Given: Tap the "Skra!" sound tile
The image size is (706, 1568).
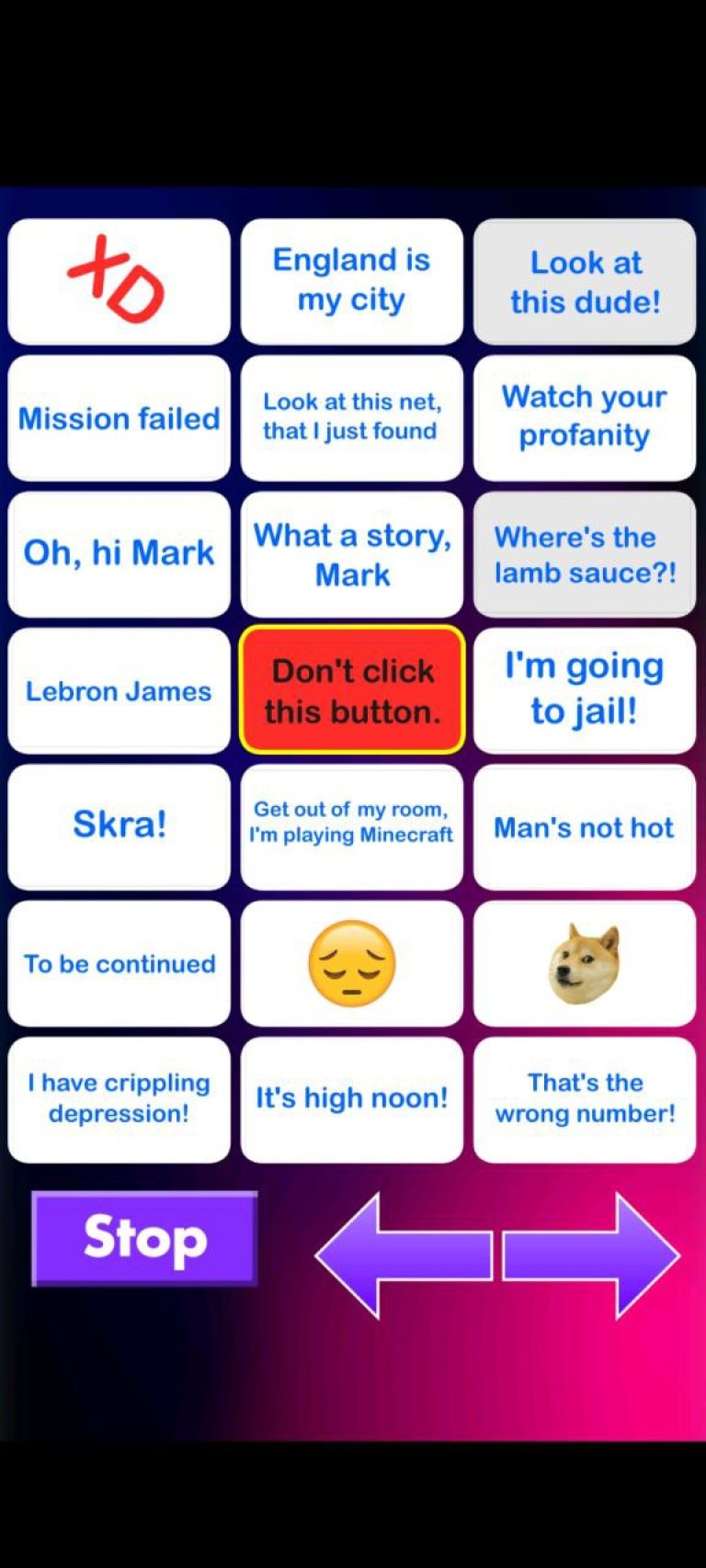Looking at the screenshot, I should pyautogui.click(x=119, y=826).
